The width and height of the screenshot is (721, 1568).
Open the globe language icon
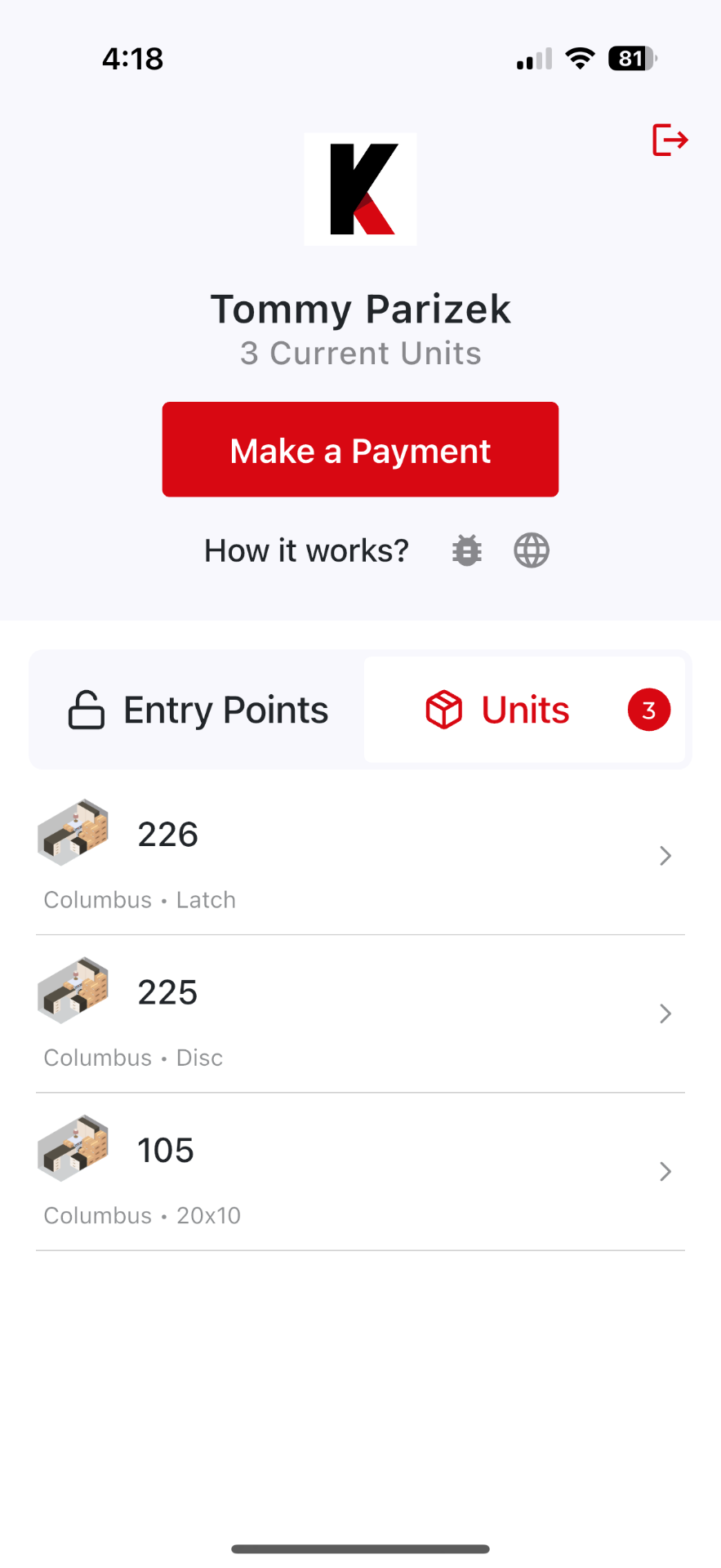click(532, 550)
